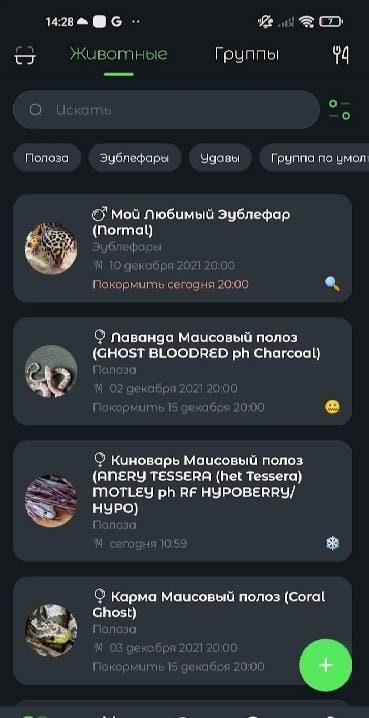Open the Мой Любимый Эублефар card
369x718 pixels.
point(182,249)
